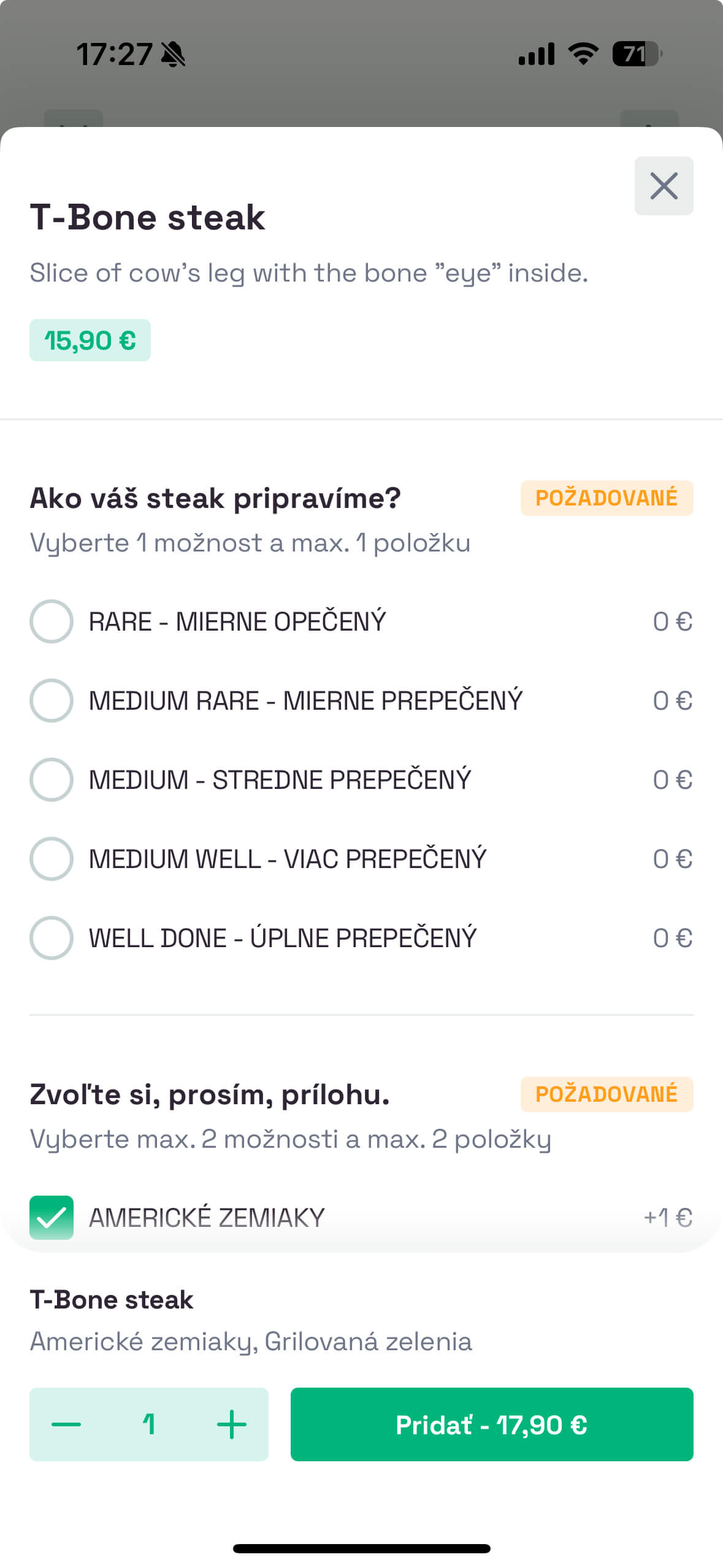The image size is (723, 1568).
Task: Select RARE - MIERNE OPEČENÝ option
Action: [52, 621]
